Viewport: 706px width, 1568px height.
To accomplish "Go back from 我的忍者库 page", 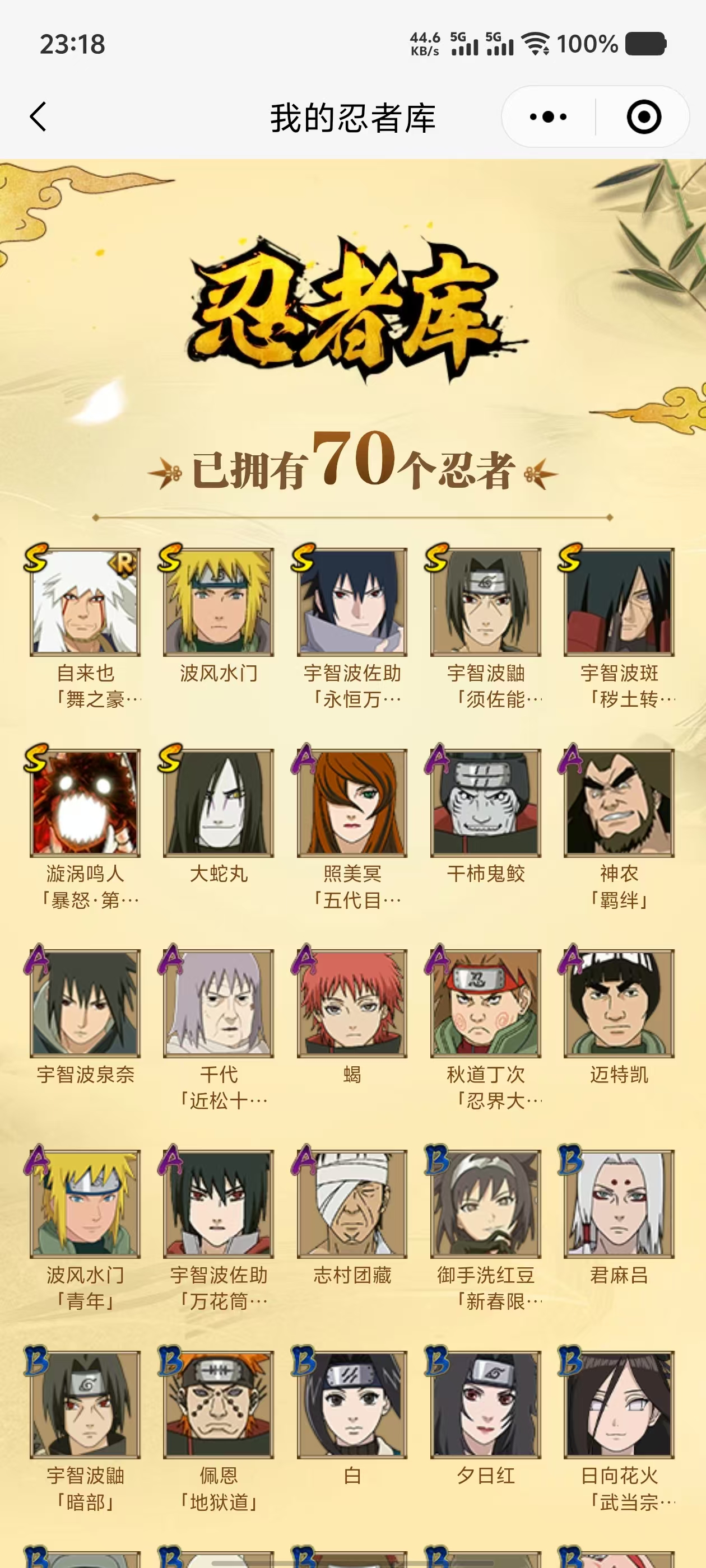I will (x=38, y=116).
